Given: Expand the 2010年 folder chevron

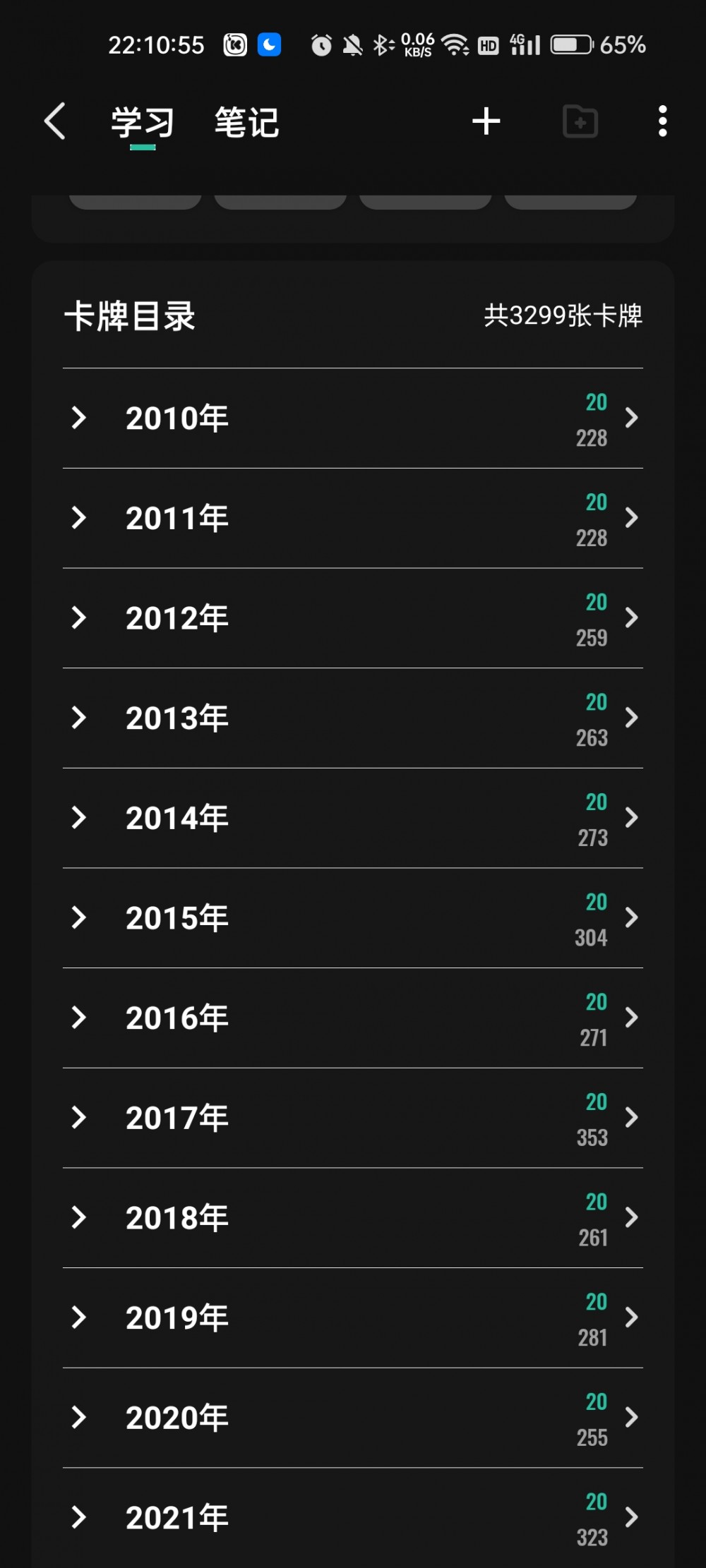Looking at the screenshot, I should tap(79, 418).
